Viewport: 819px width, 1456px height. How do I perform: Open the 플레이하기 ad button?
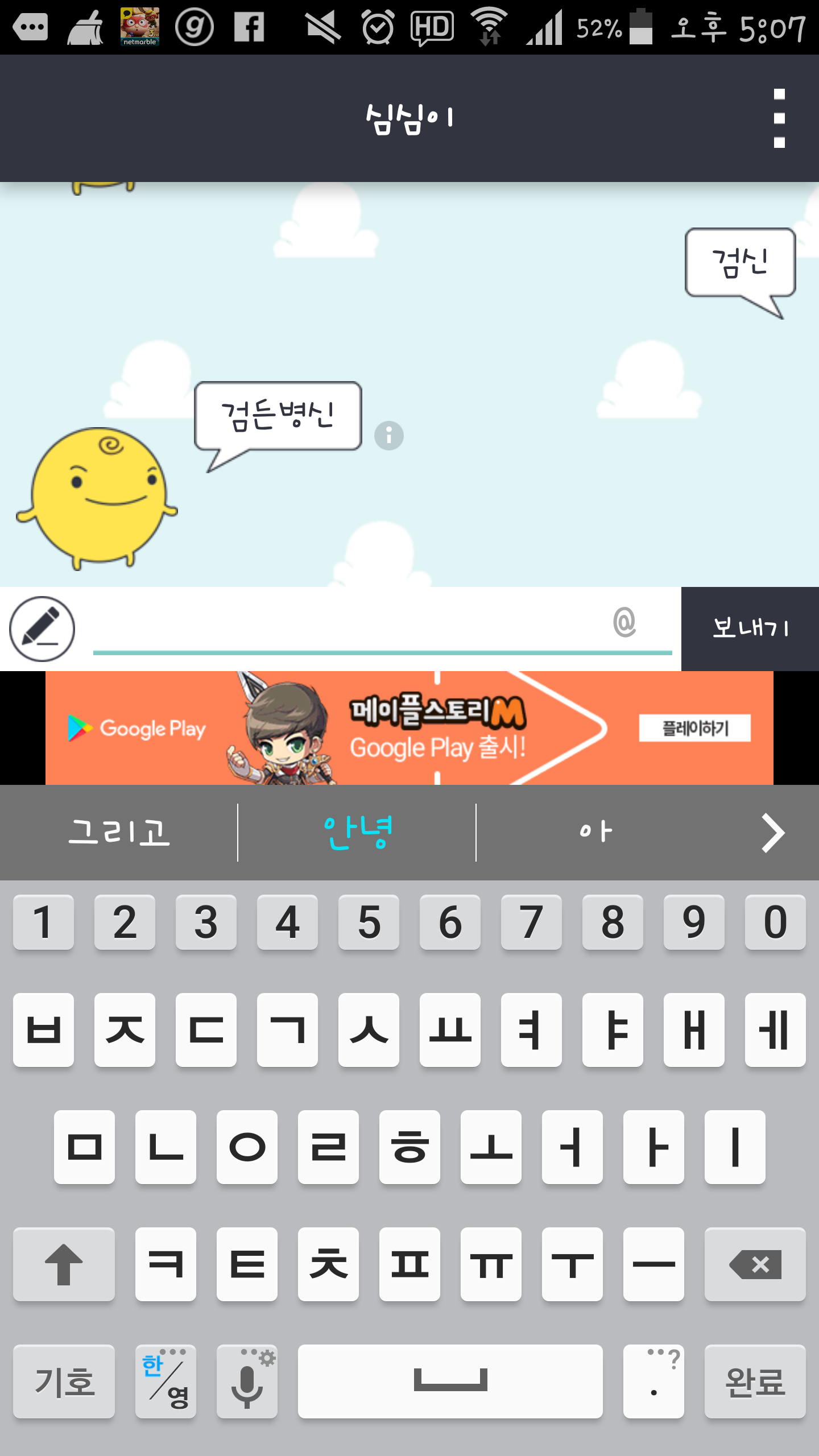[x=694, y=728]
